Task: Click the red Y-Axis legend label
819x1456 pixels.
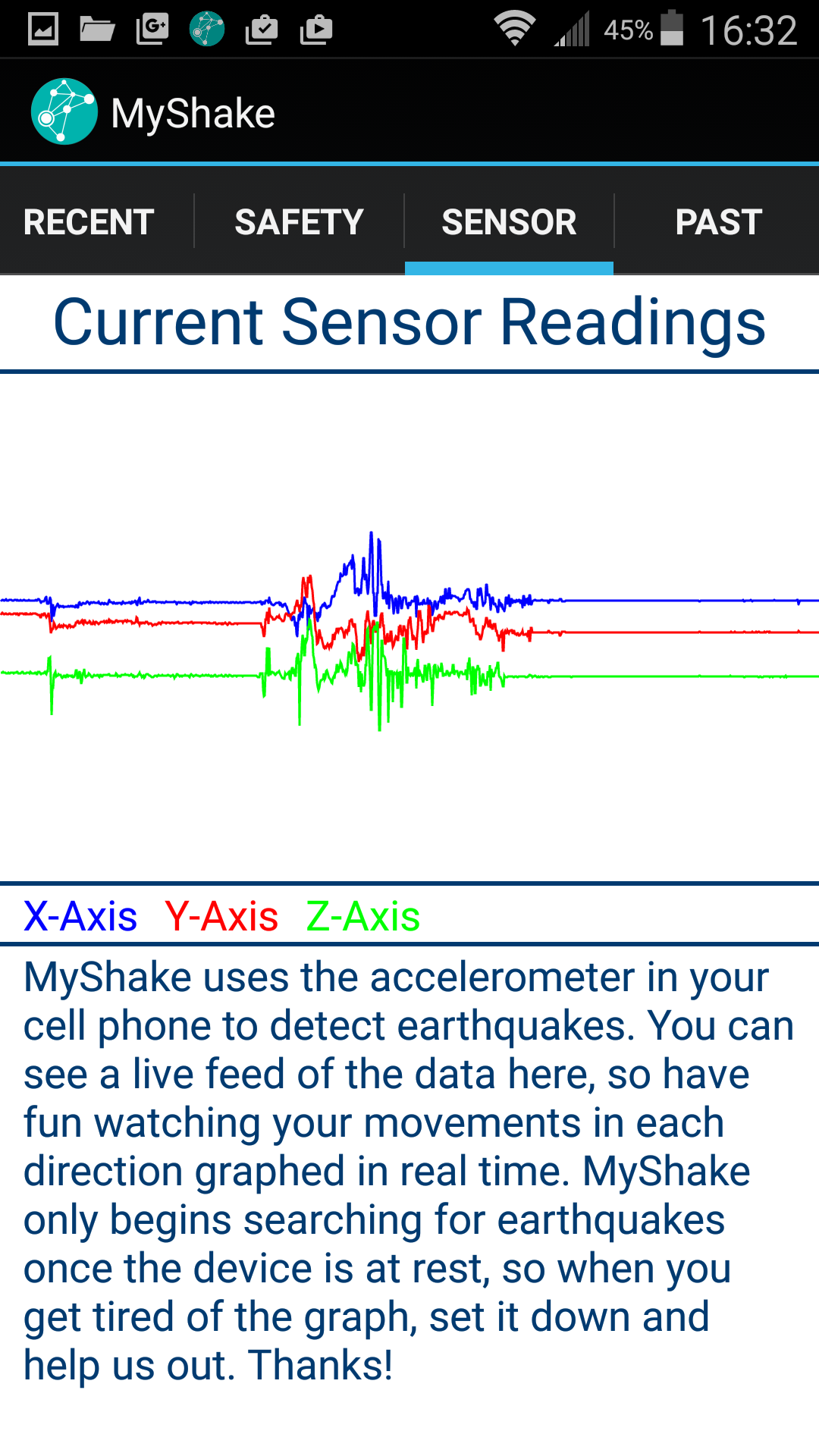Action: tap(222, 915)
